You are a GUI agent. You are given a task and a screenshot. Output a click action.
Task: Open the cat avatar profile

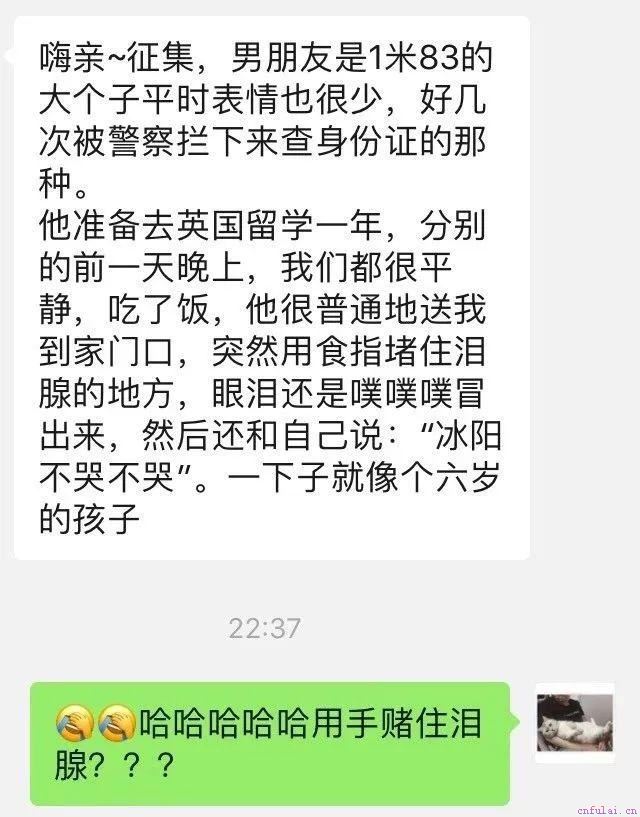click(574, 723)
